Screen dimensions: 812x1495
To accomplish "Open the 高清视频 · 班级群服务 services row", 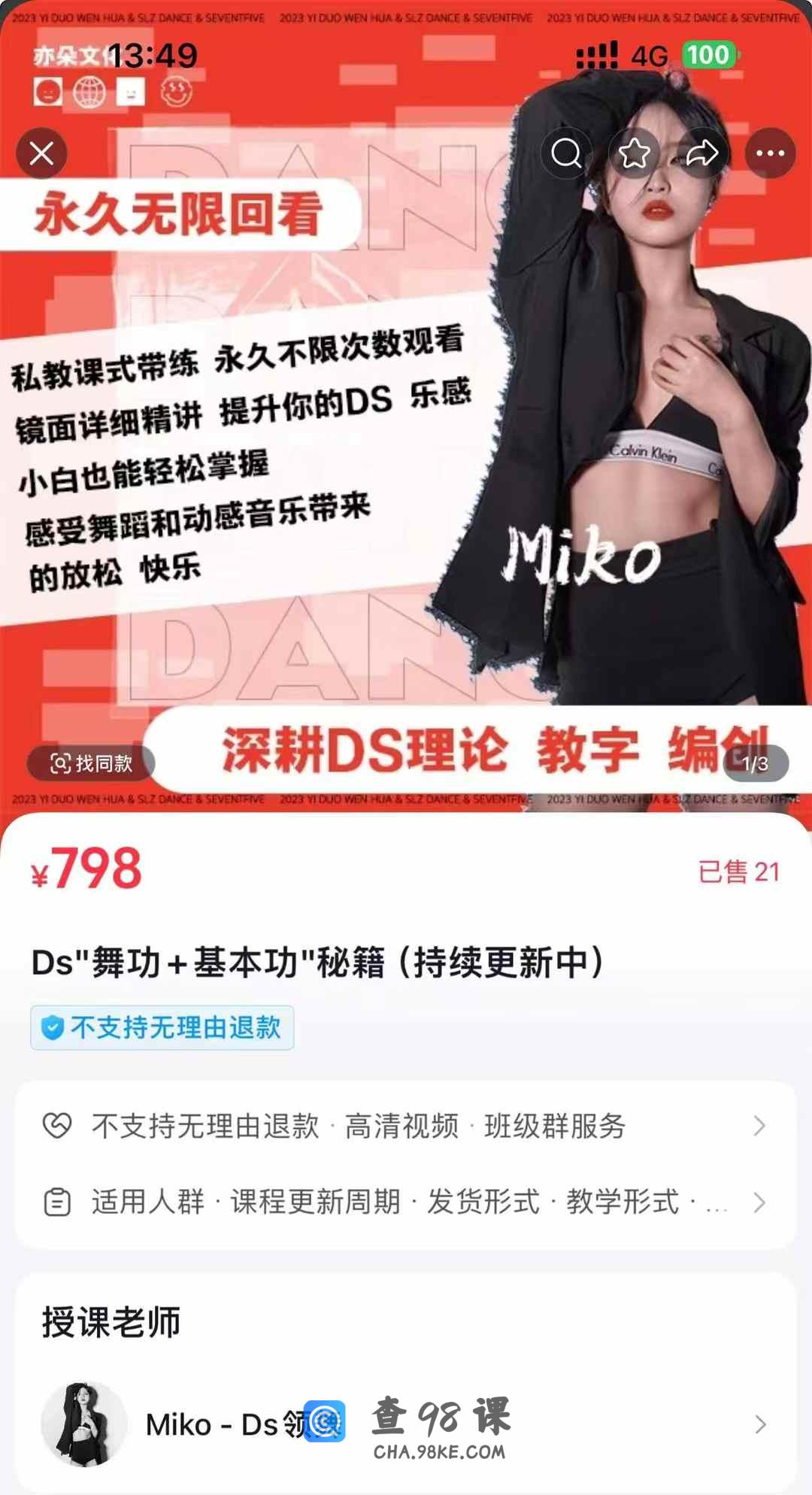I will [406, 1126].
